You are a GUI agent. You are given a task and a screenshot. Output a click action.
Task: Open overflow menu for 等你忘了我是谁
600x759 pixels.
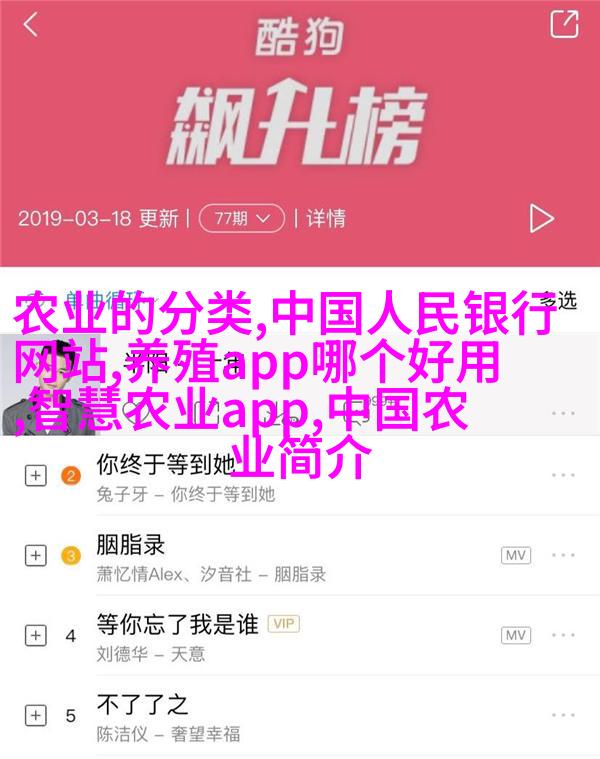pyautogui.click(x=567, y=636)
